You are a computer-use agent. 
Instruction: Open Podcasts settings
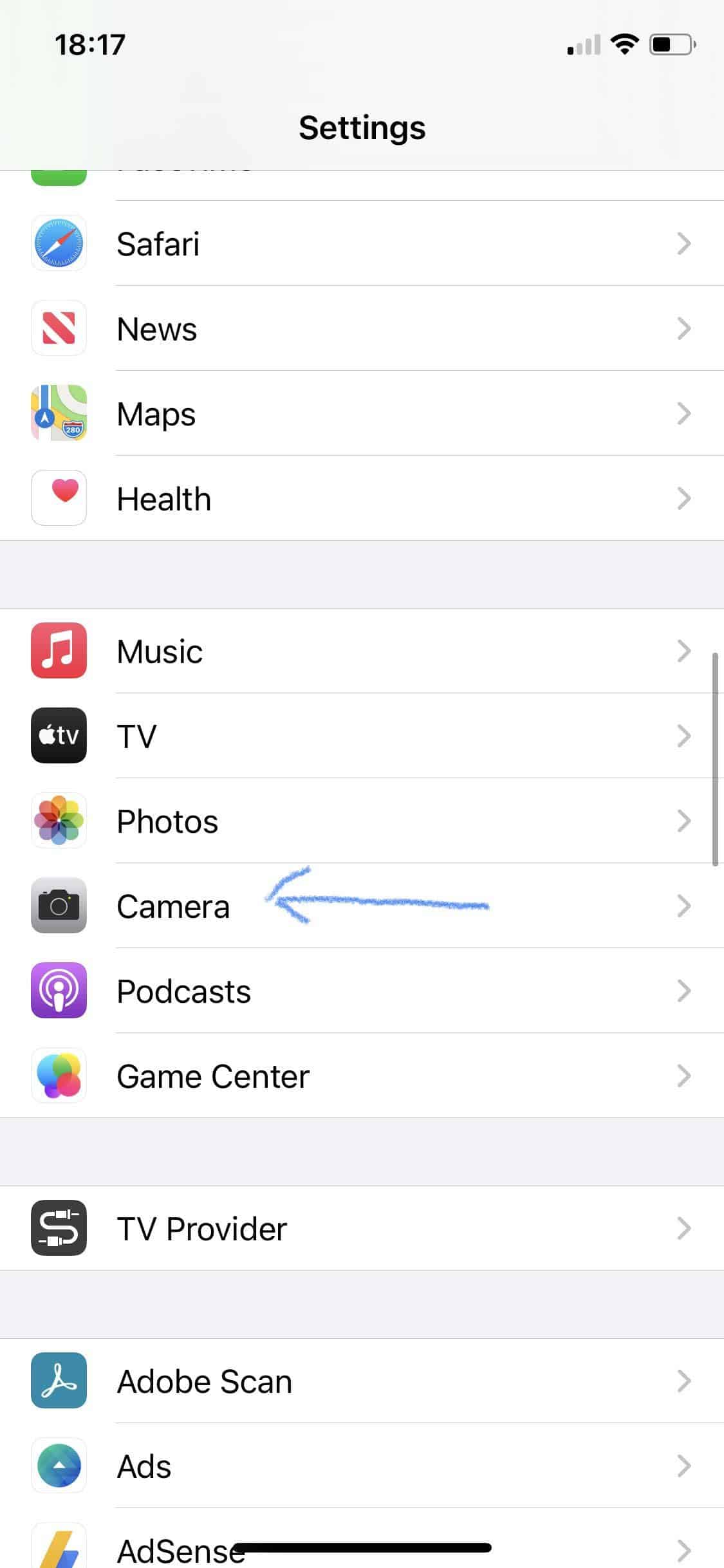point(362,991)
